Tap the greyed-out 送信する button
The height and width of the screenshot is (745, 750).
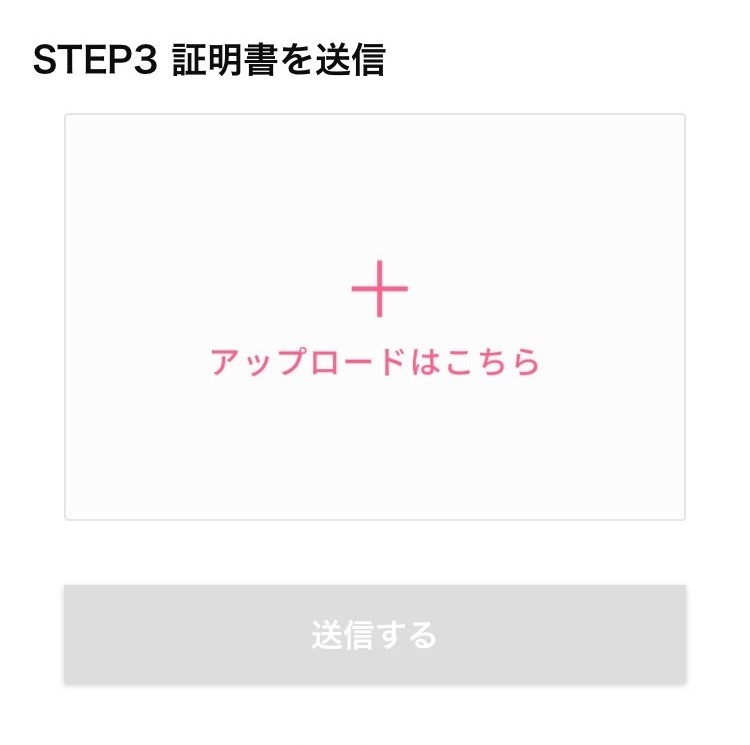click(x=375, y=635)
